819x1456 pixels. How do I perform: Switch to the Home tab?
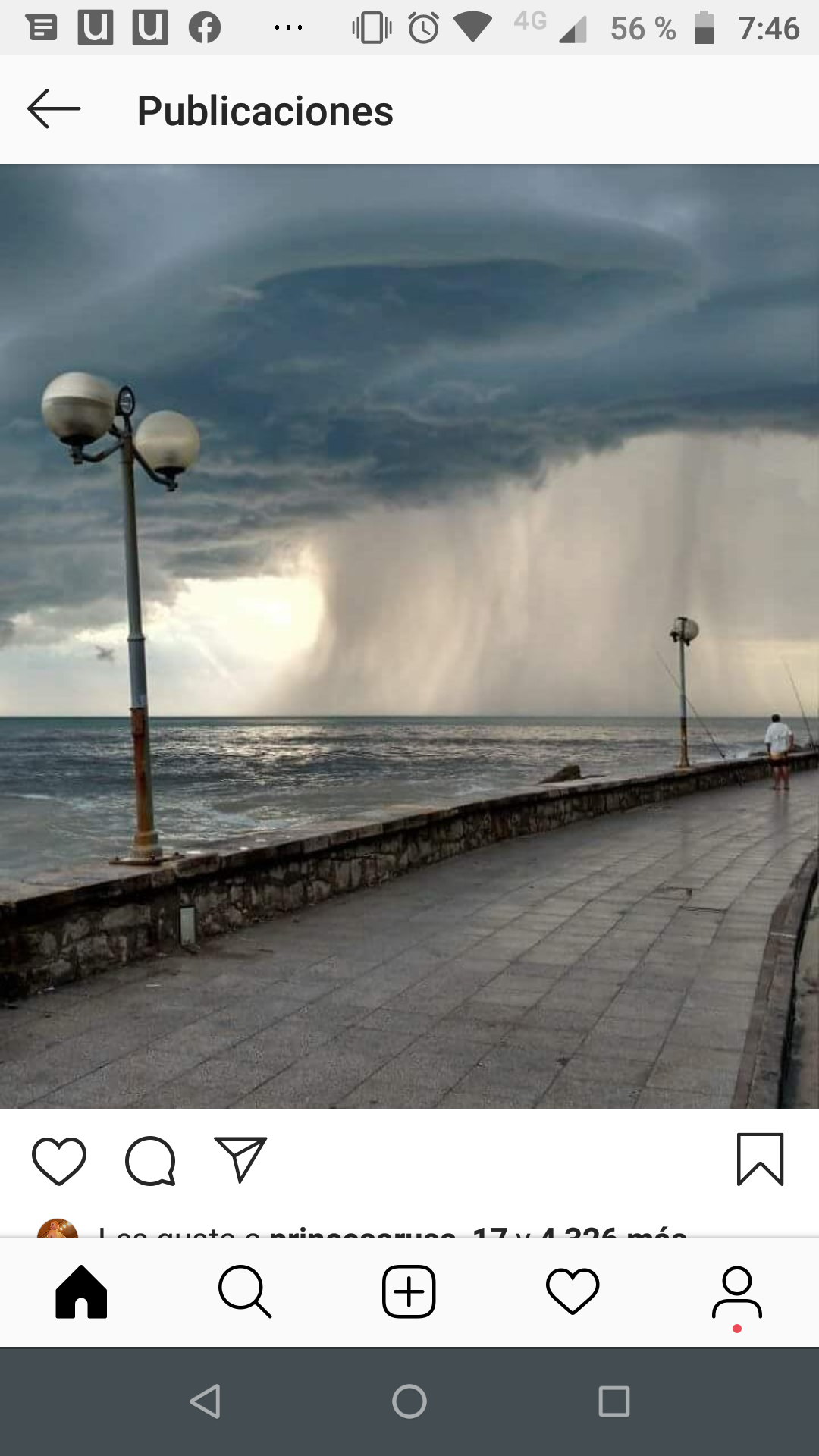click(x=81, y=1291)
